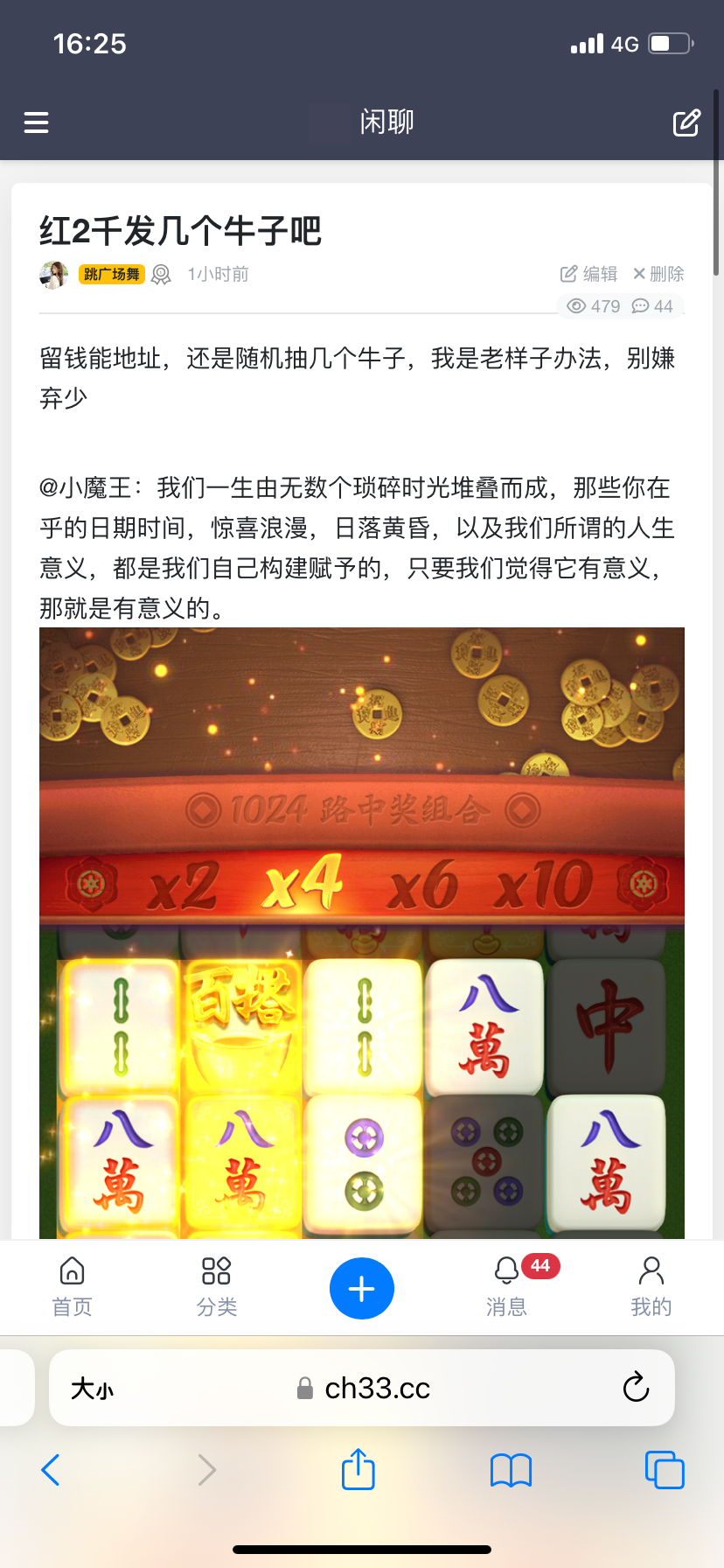The image size is (724, 1568).
Task: Open the mahjong game image
Action: 362,932
